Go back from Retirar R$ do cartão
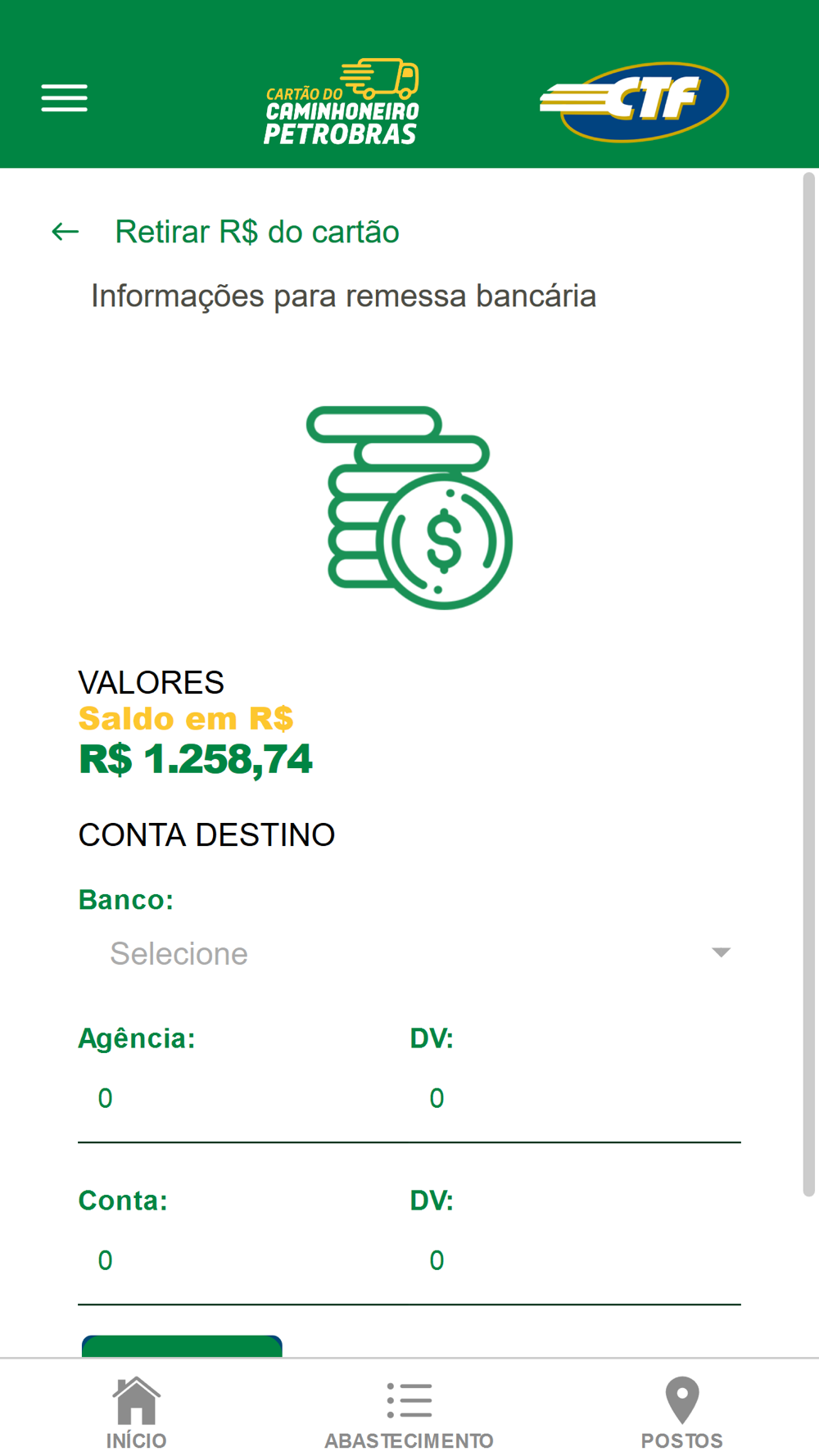The width and height of the screenshot is (819, 1456). (x=66, y=232)
